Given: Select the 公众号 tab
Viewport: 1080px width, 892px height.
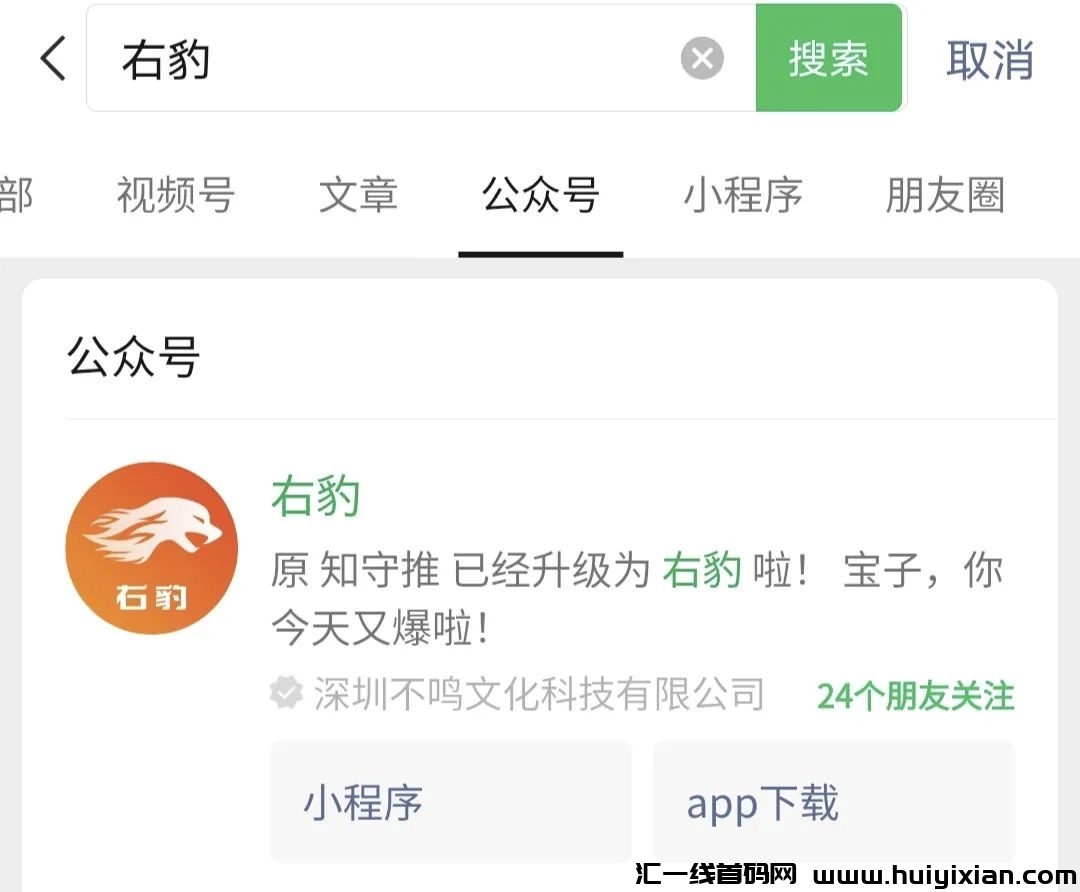Looking at the screenshot, I should [x=540, y=195].
